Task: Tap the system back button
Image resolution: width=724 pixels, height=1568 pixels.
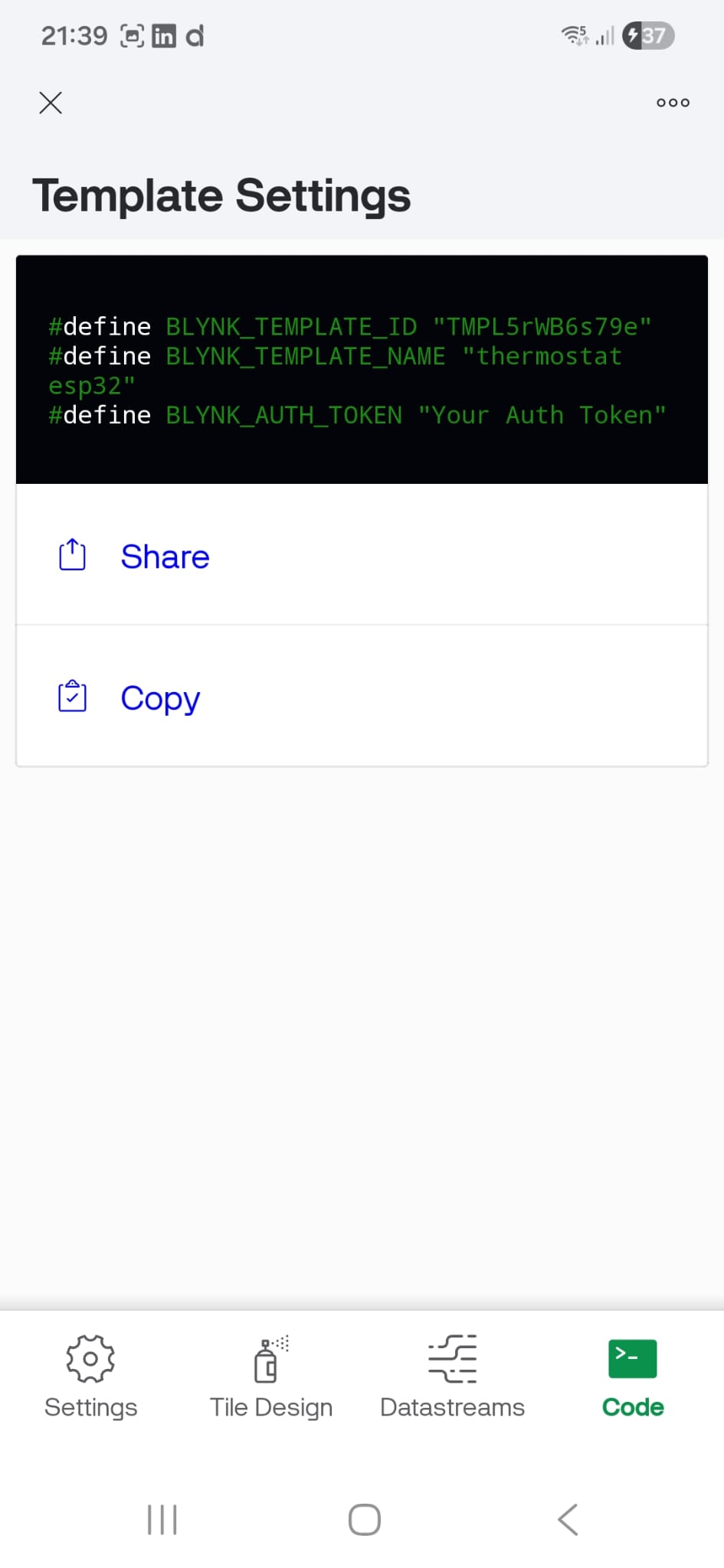Action: [x=568, y=1520]
